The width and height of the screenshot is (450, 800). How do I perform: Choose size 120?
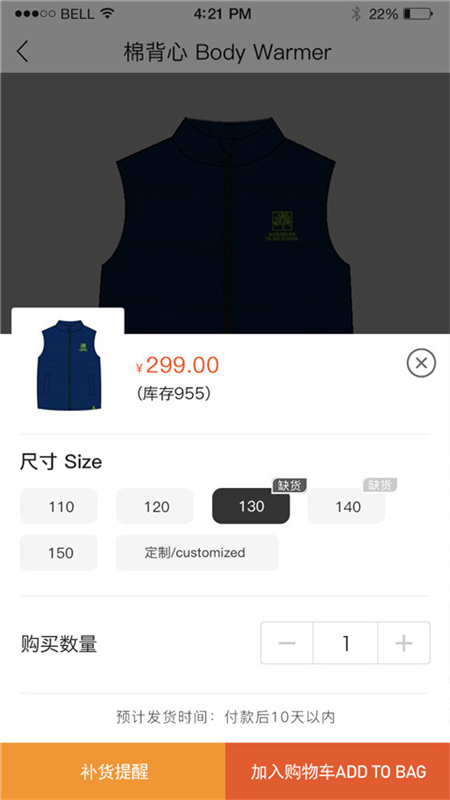pos(155,506)
